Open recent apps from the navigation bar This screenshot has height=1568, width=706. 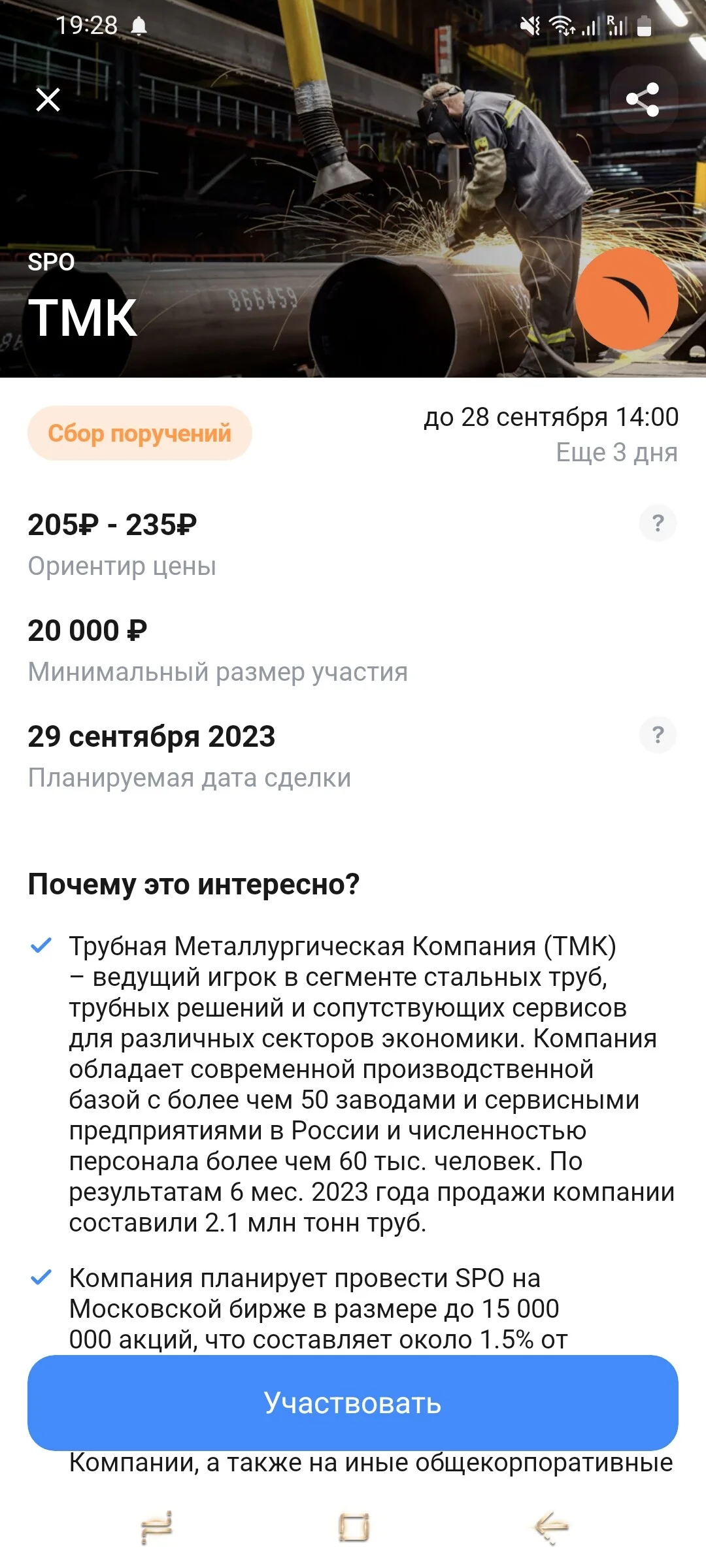[158, 1528]
